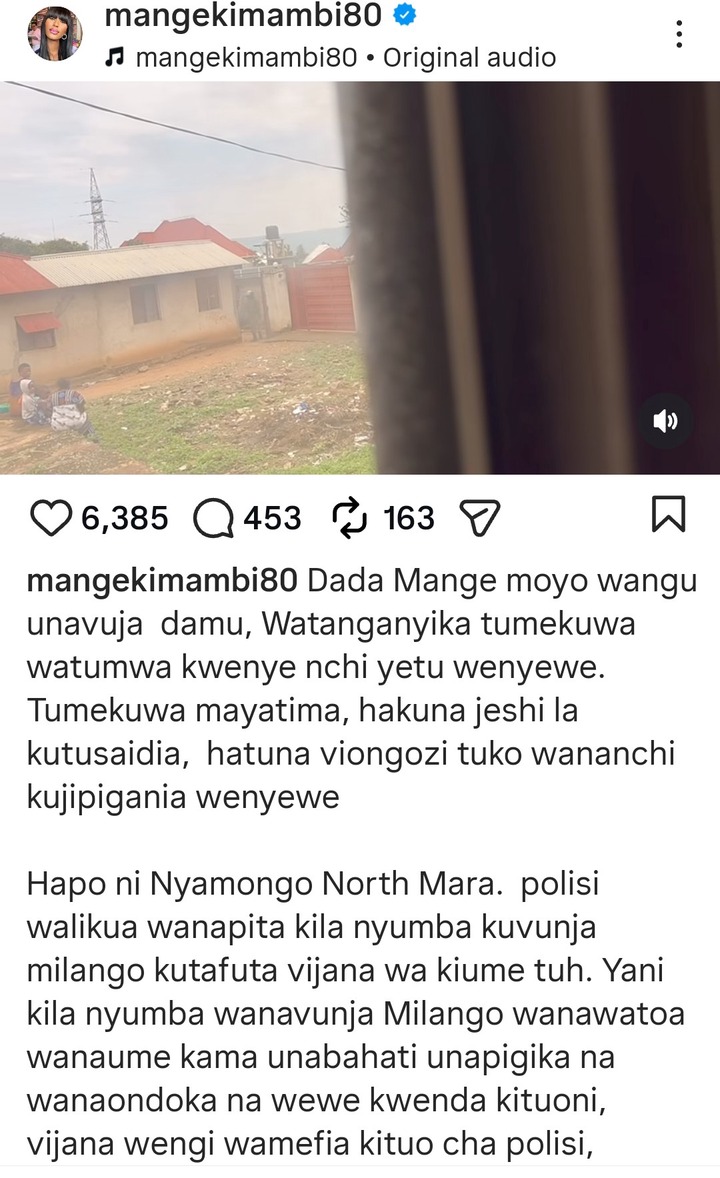Open the post's three-dot overflow menu
The width and height of the screenshot is (720, 1178).
(679, 35)
